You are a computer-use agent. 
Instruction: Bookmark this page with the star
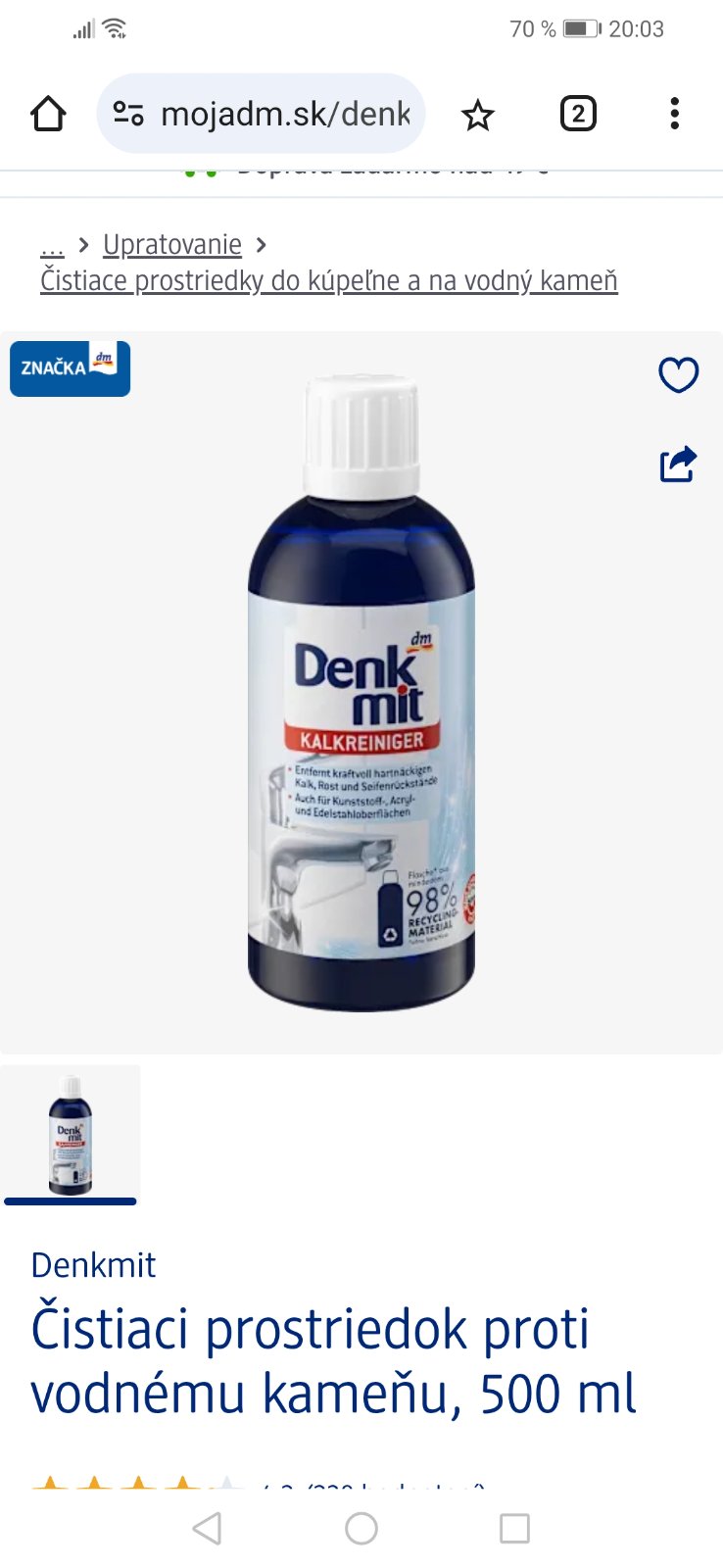(x=477, y=116)
